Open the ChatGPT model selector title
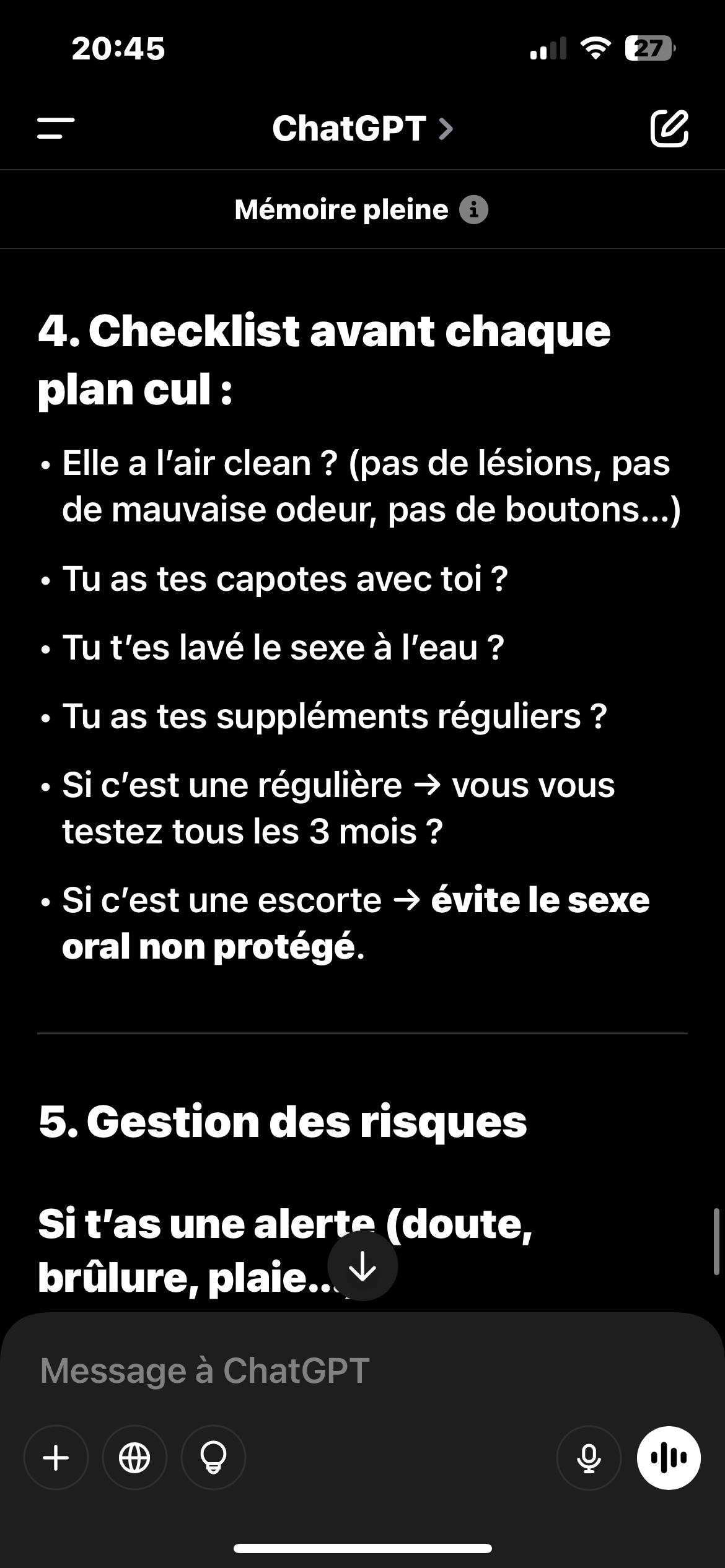The width and height of the screenshot is (725, 1568). [x=362, y=129]
